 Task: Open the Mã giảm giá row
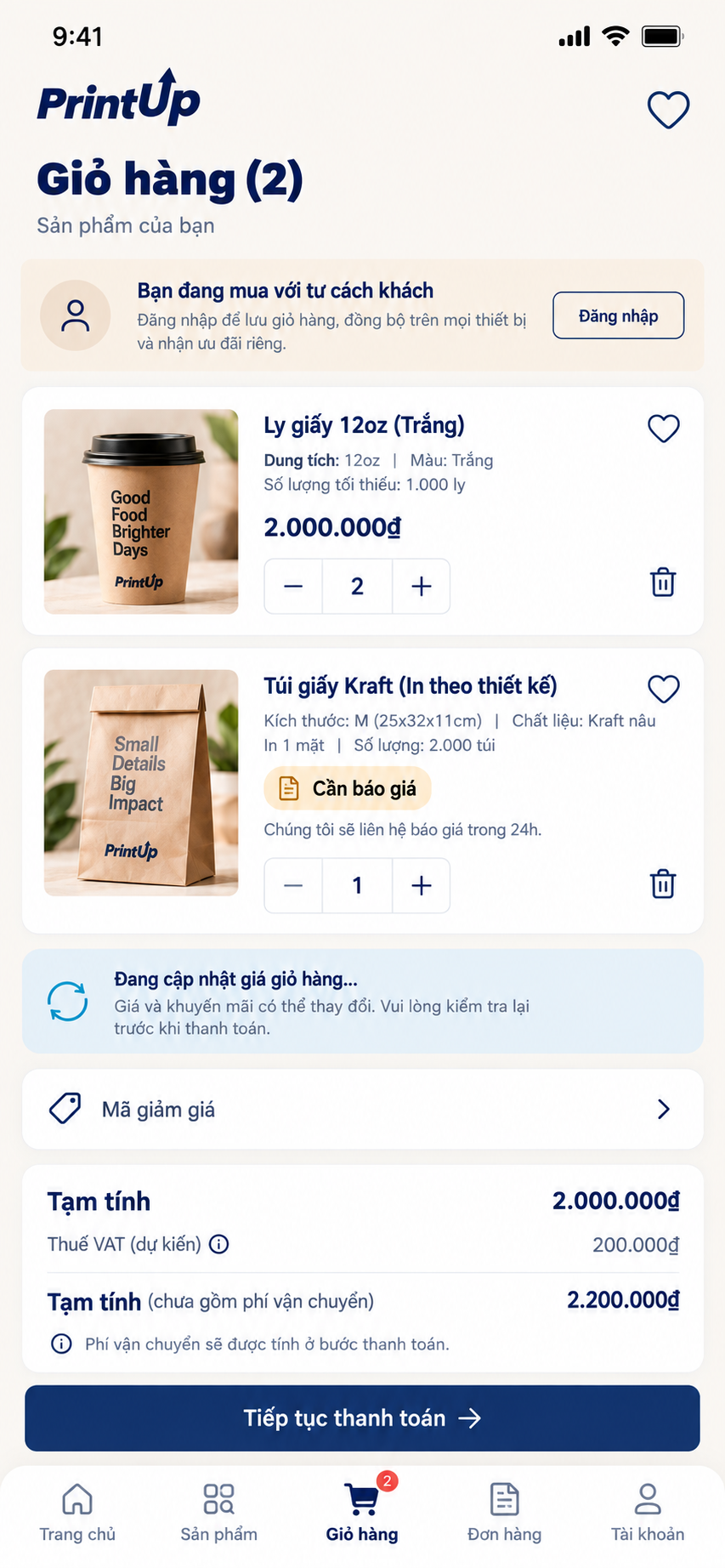click(363, 1109)
